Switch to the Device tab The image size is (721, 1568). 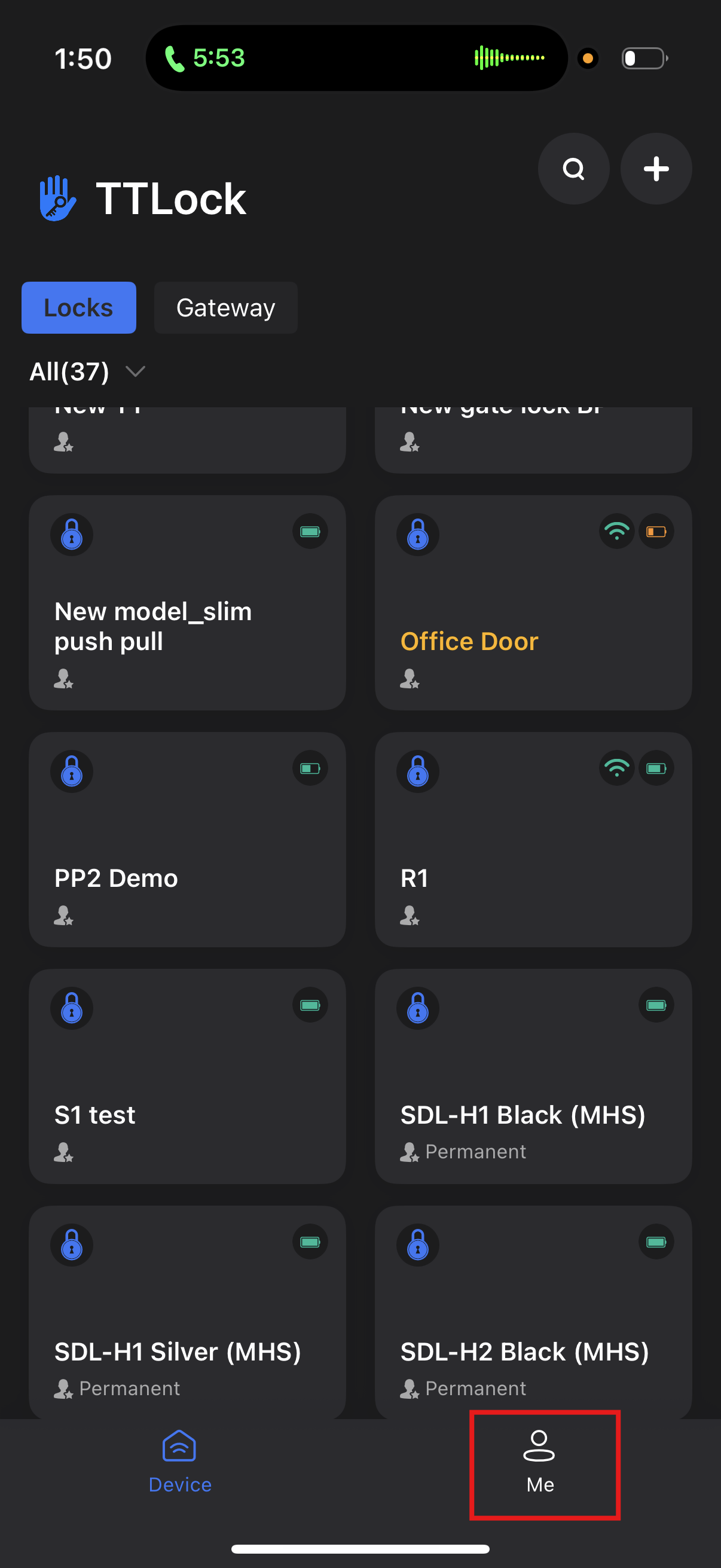click(180, 1462)
